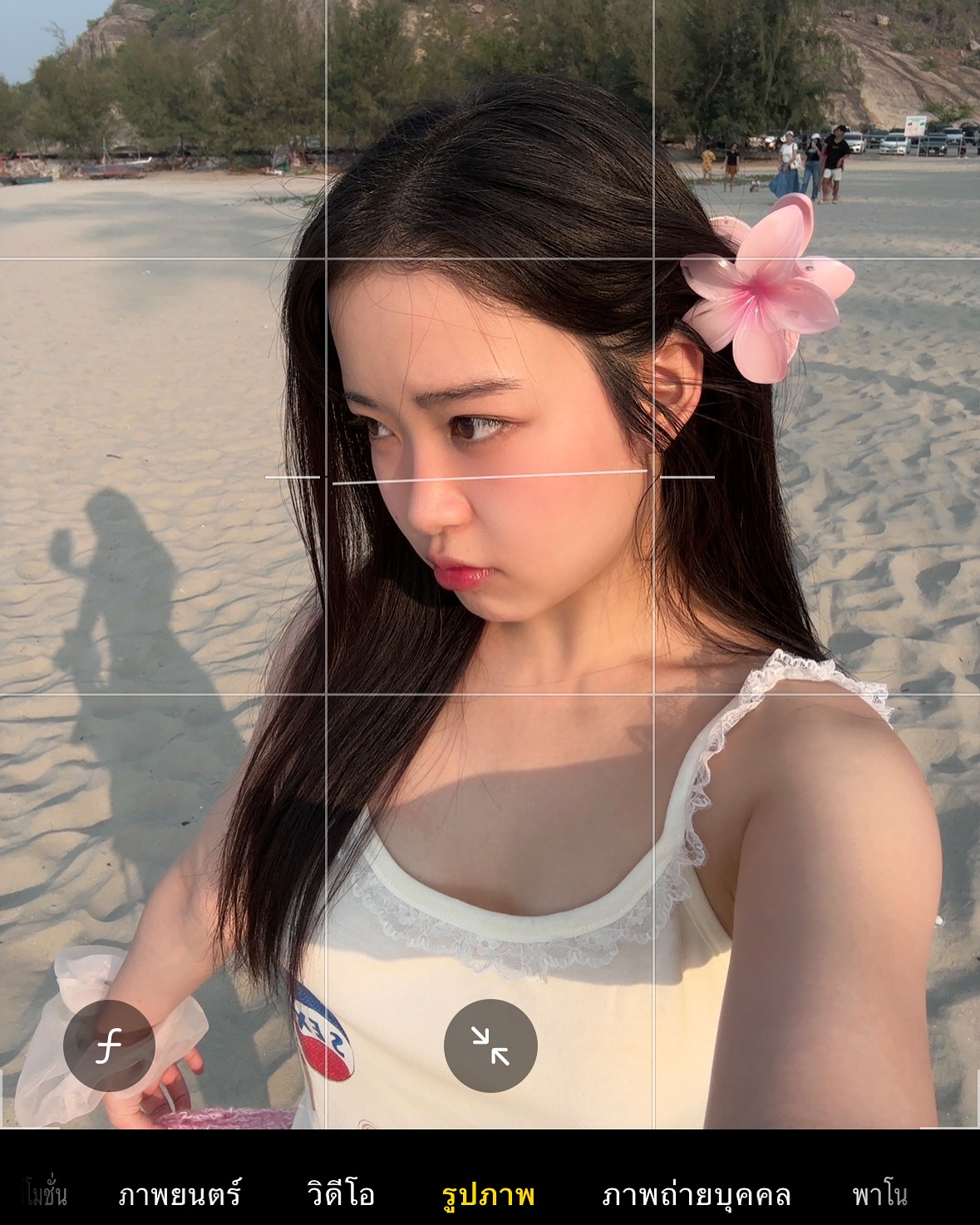980x1225 pixels.
Task: Switch to พาโน mode
Action: click(x=879, y=1195)
